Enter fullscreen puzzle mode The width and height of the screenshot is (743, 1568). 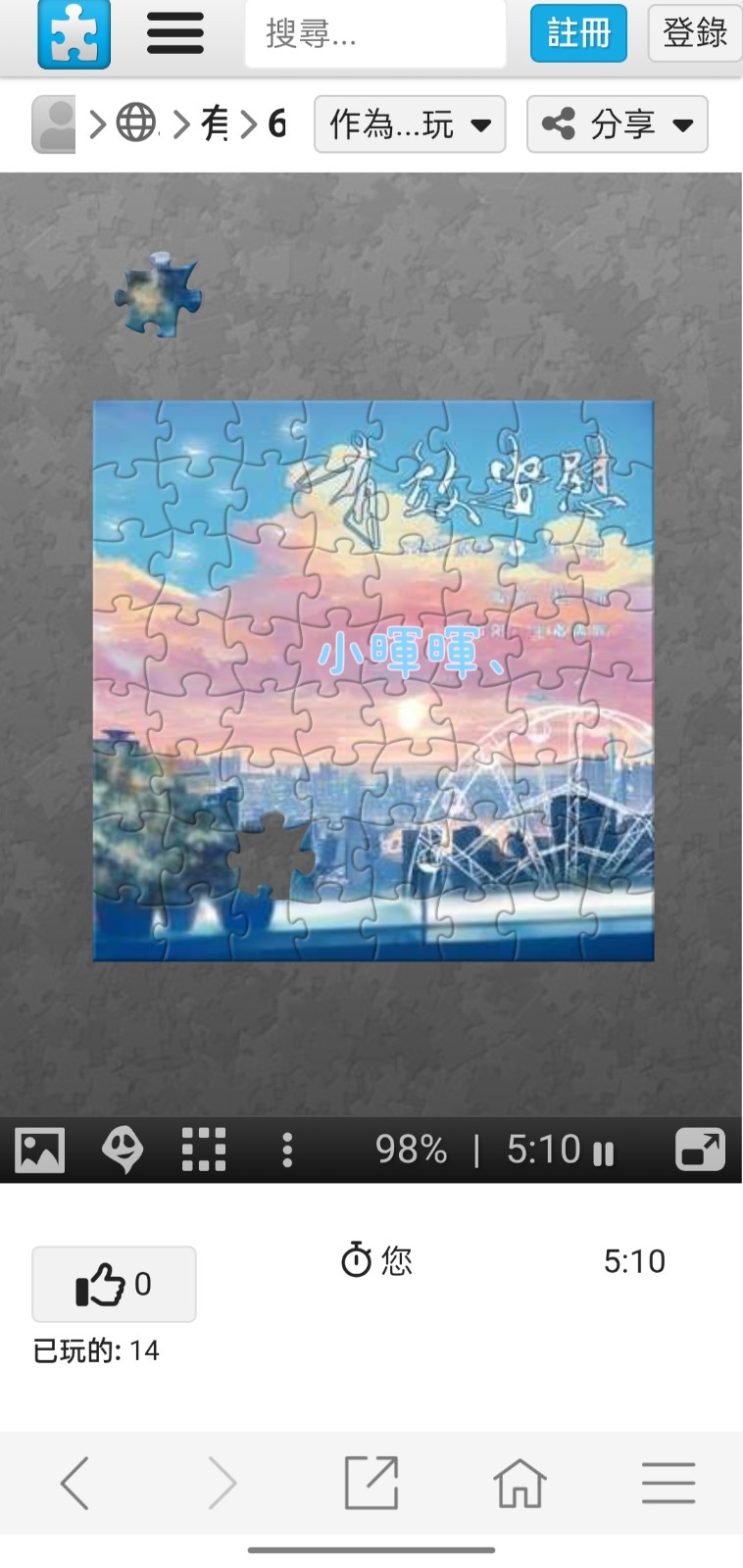[x=700, y=1150]
